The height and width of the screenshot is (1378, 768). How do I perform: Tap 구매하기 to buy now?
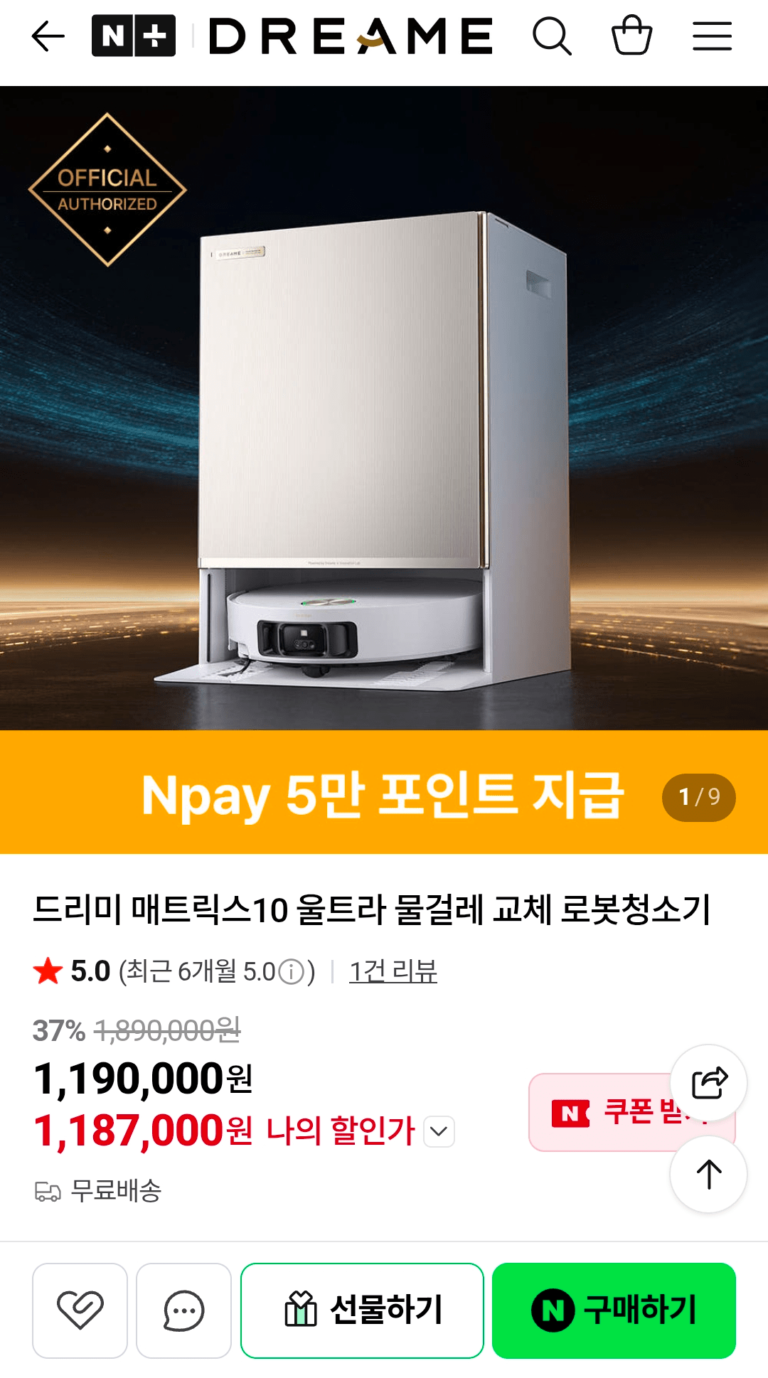[614, 1310]
